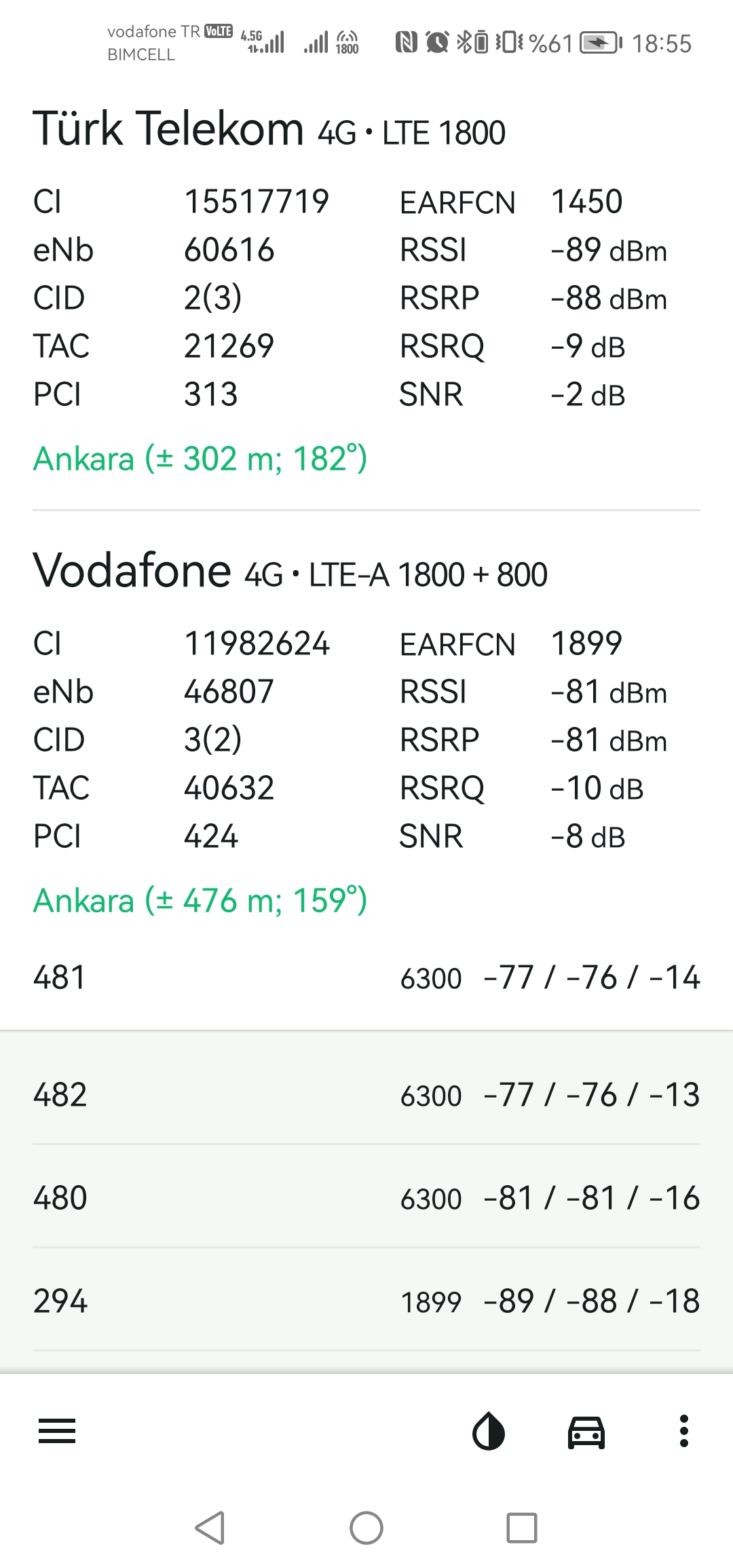Toggle the dark theme drop icon
This screenshot has height=1568, width=733.
tap(489, 1431)
